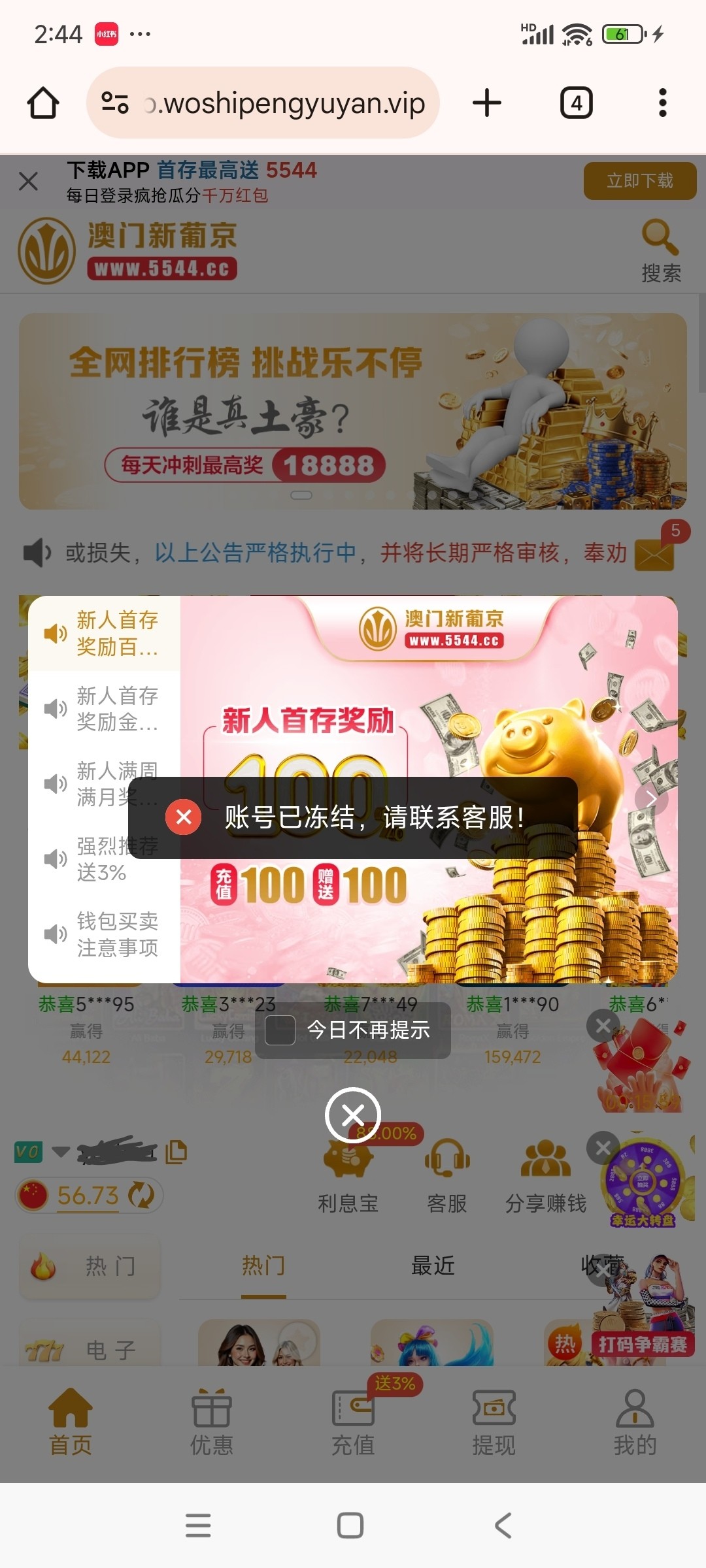Dismiss the download APP banner
The image size is (706, 1568).
[x=28, y=181]
